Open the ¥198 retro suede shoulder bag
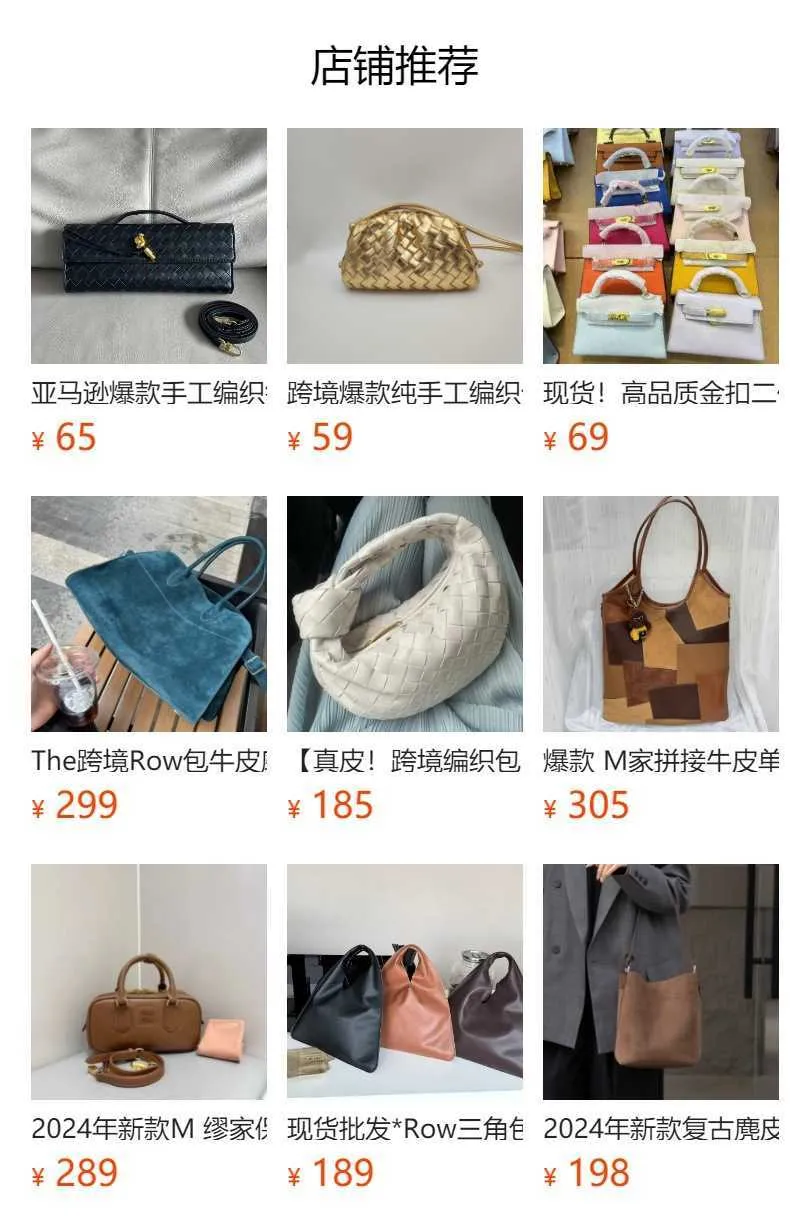 tap(660, 982)
